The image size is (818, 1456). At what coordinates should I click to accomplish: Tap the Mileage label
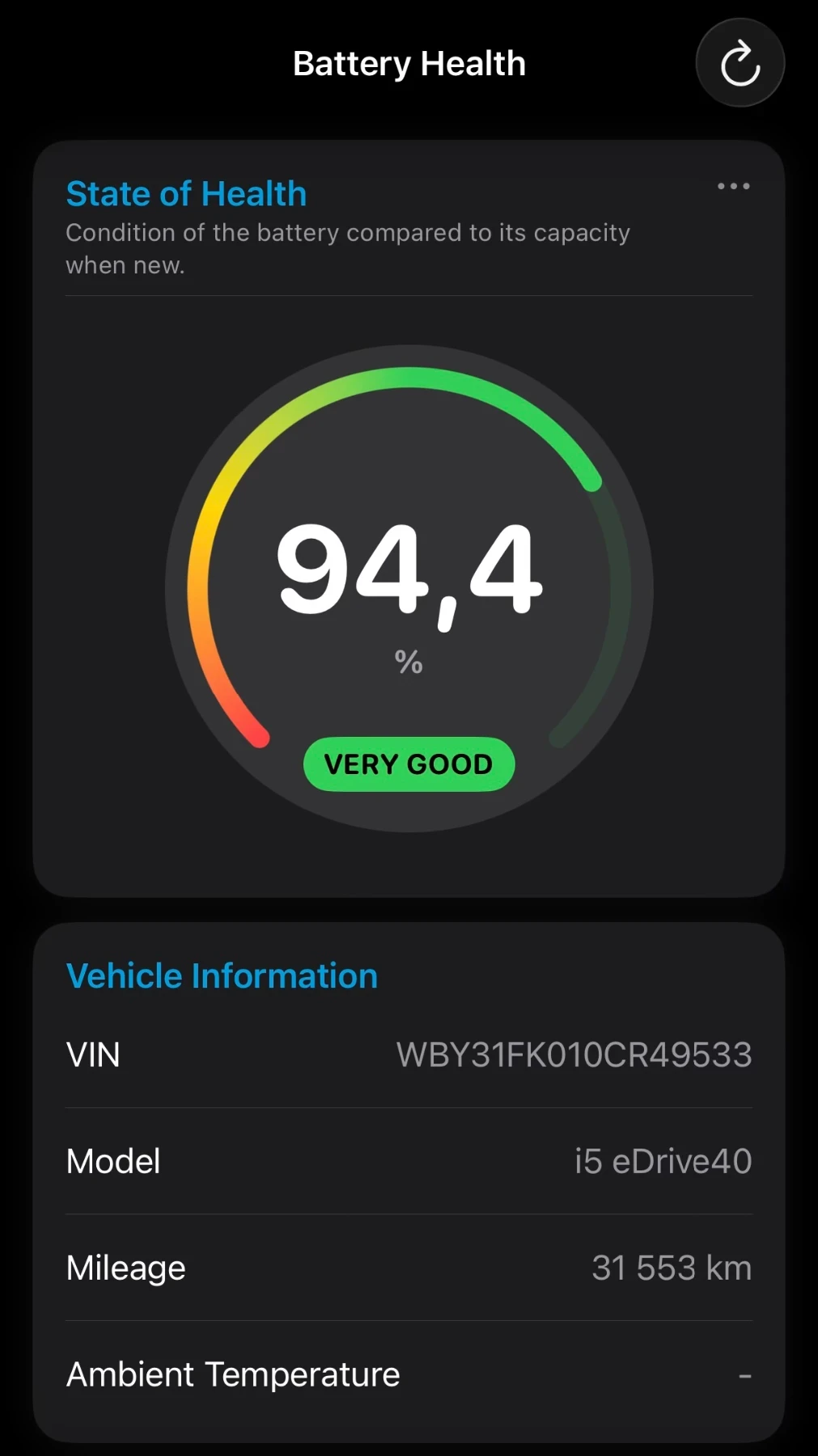(125, 1268)
